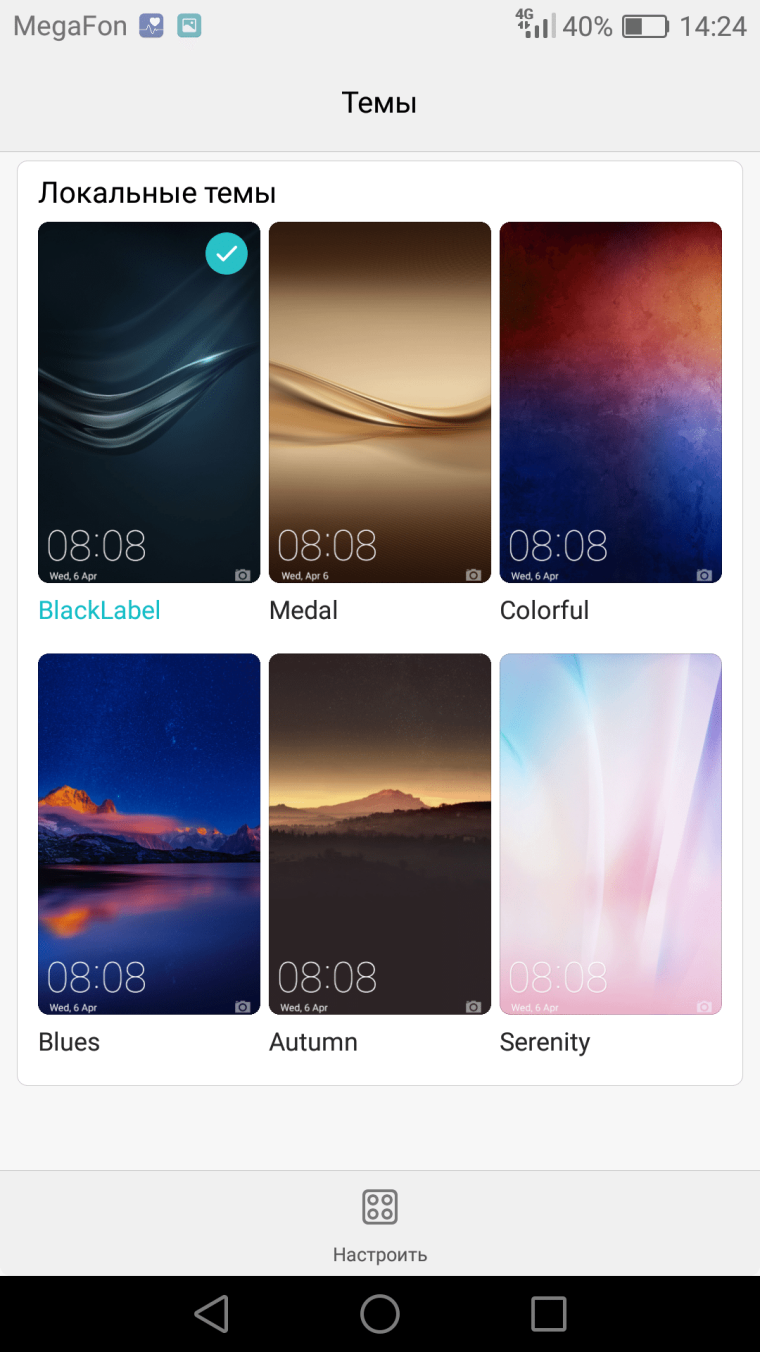Image resolution: width=760 pixels, height=1352 pixels.
Task: Tap the Темы title bar
Action: [x=379, y=101]
